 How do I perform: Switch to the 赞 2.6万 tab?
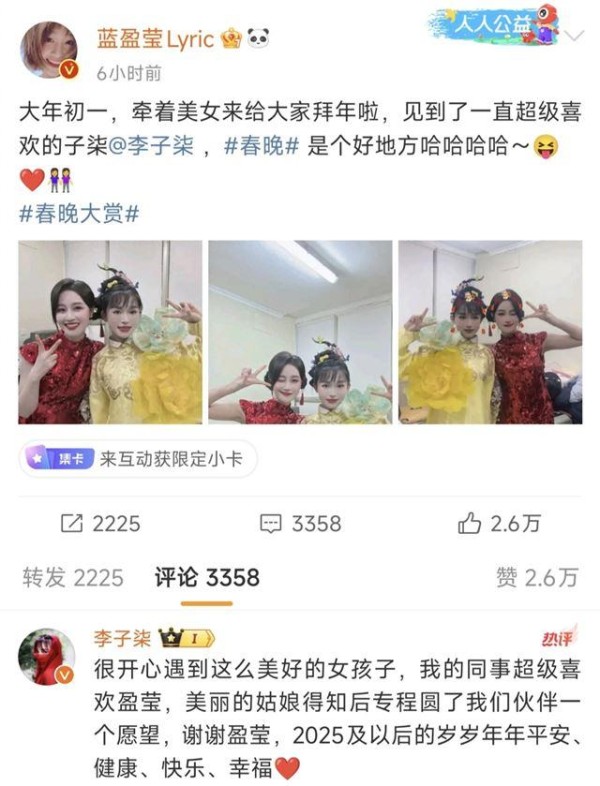pos(536,577)
